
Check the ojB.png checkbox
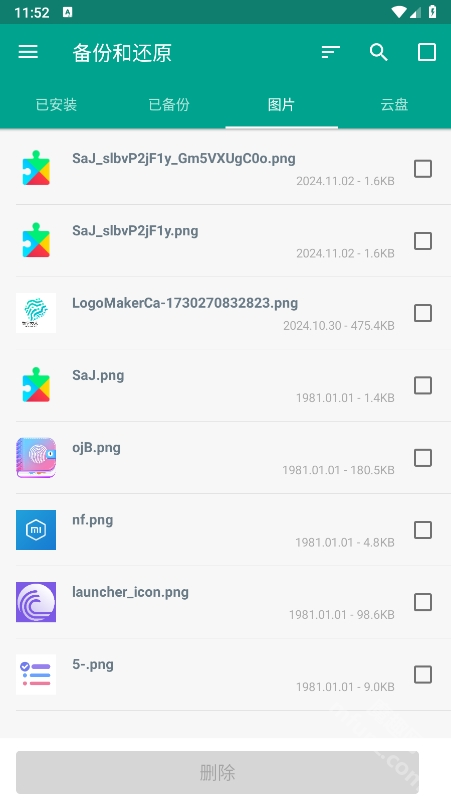pyautogui.click(x=423, y=458)
